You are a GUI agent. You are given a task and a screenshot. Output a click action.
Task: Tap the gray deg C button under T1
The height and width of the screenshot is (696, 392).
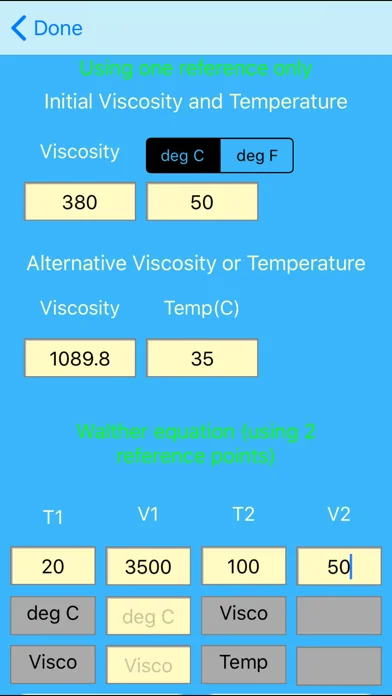(53, 615)
